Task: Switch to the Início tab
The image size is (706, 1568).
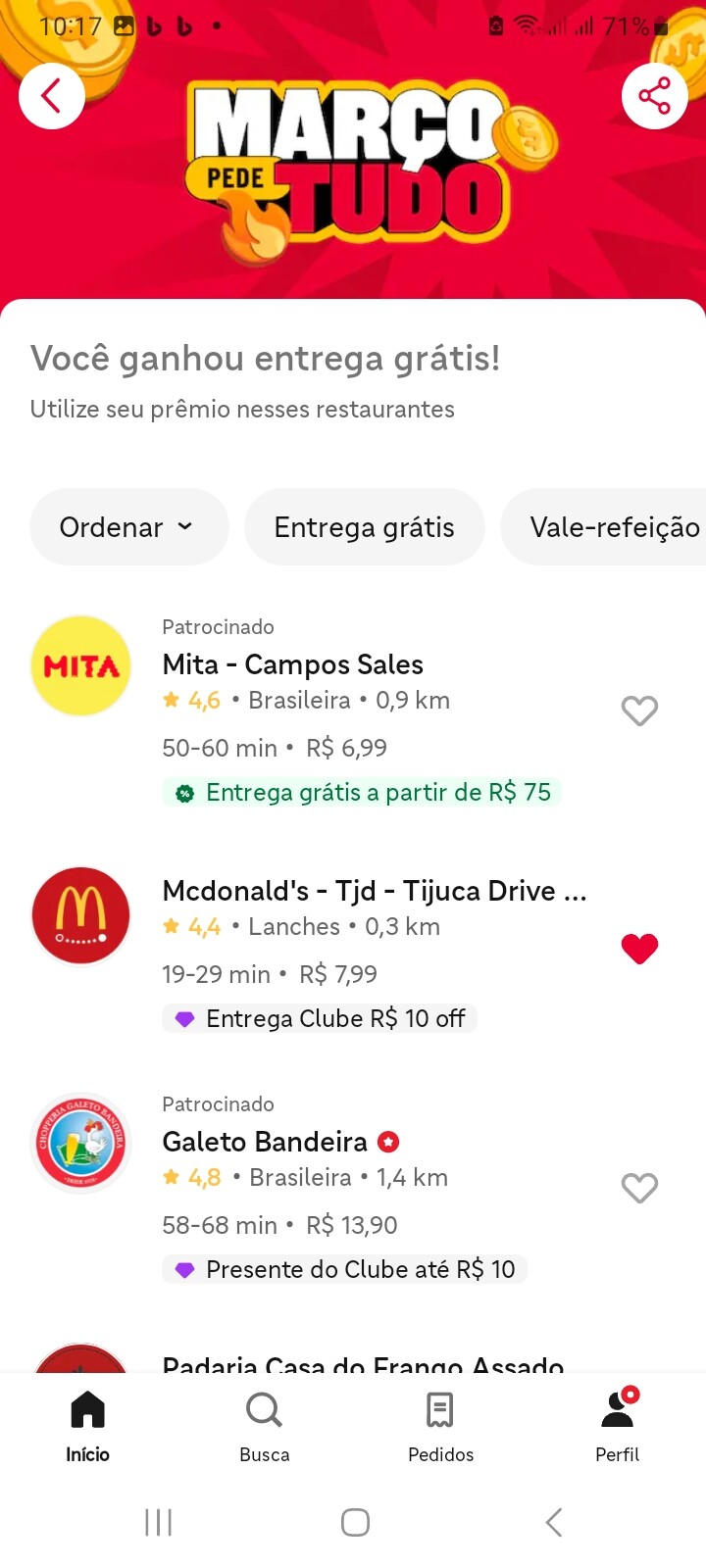Action: pos(87,1426)
